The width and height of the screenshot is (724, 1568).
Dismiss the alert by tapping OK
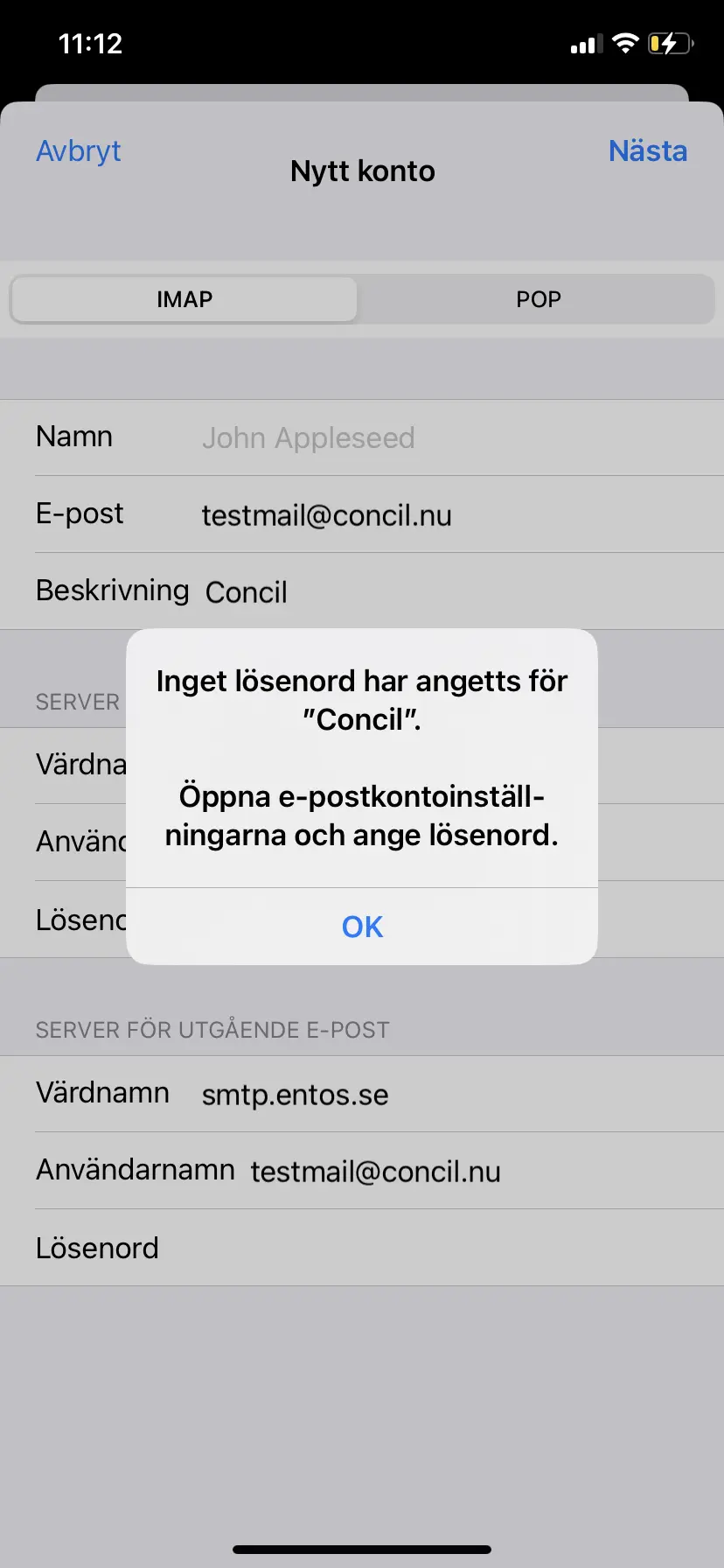[362, 927]
